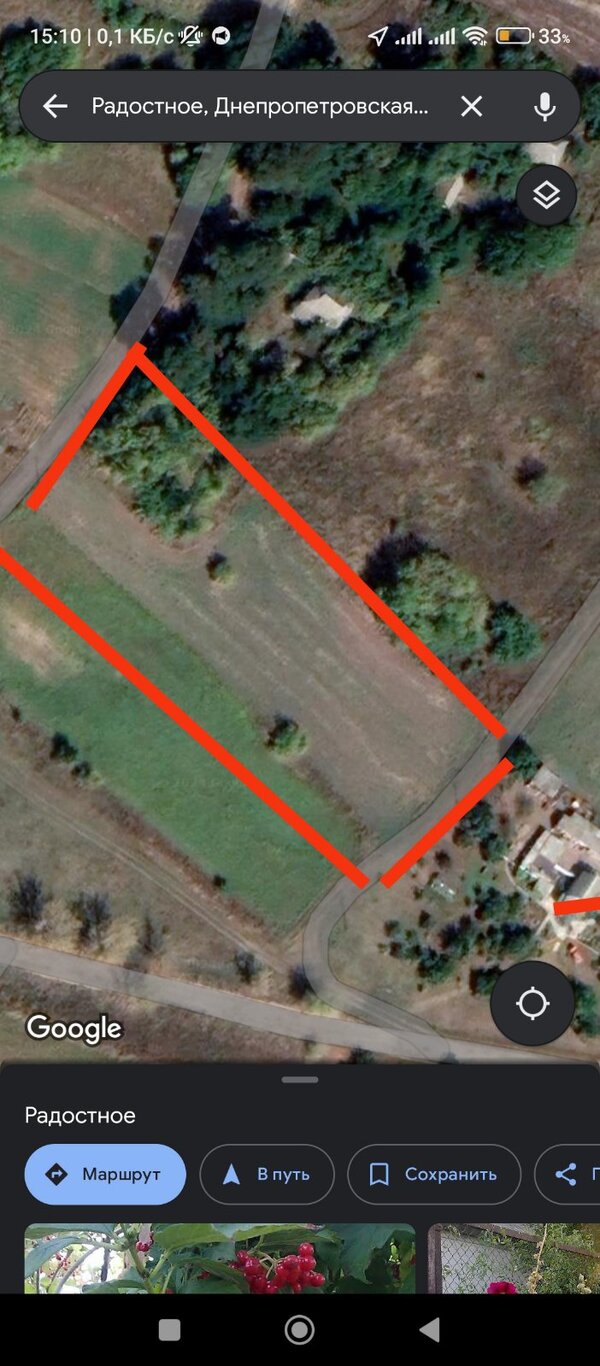Open the fence photo of Радостное

point(514,1258)
